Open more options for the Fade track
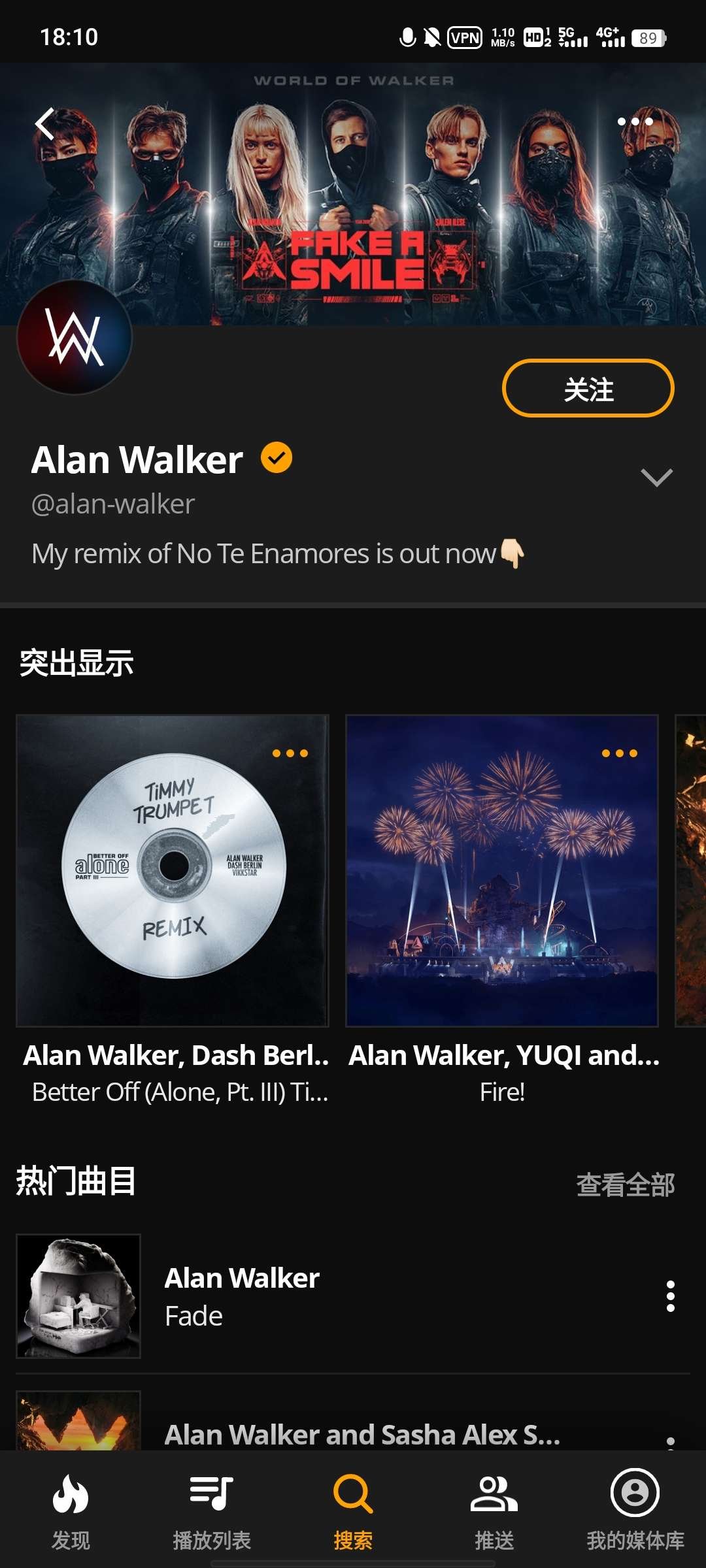 coord(670,1296)
